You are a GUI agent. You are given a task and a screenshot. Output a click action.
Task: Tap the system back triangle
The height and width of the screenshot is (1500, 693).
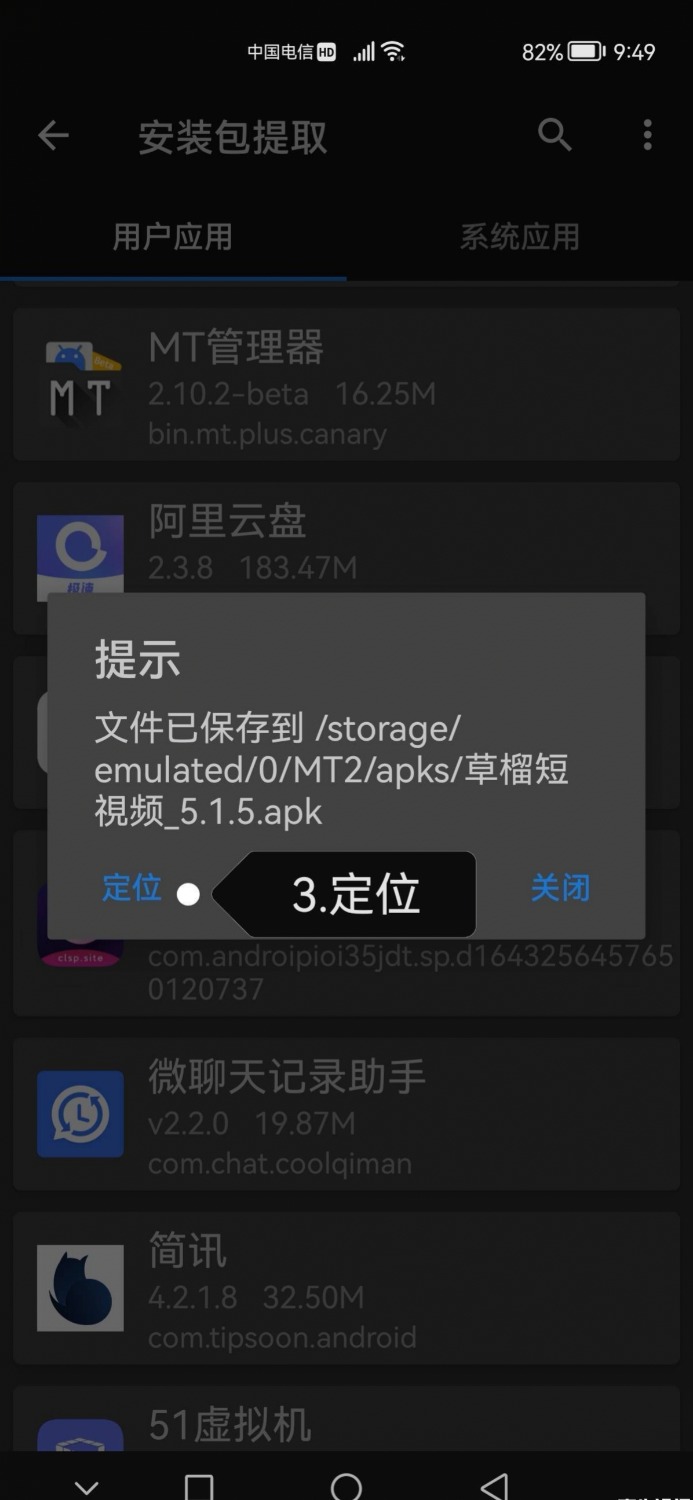[494, 1486]
